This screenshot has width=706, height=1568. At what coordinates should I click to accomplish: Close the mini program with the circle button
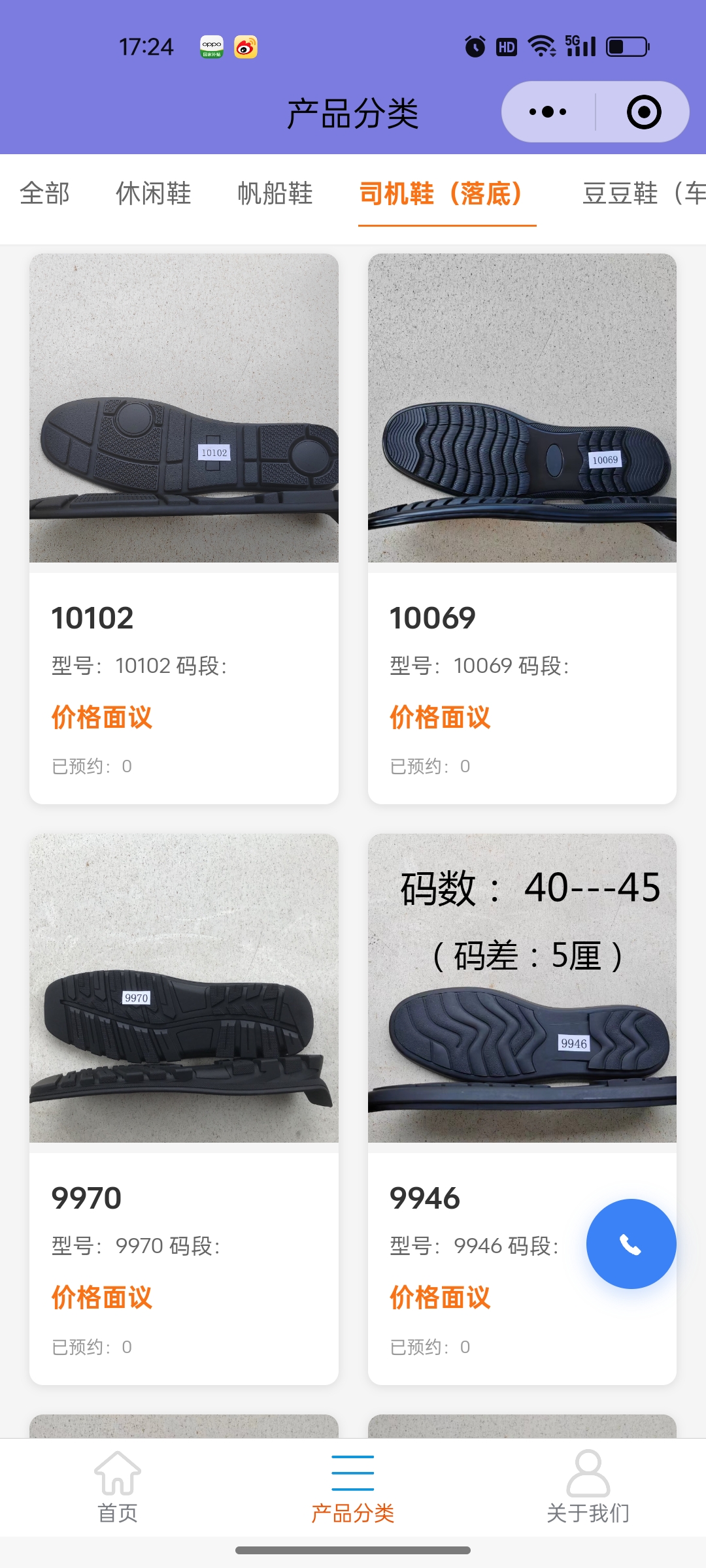tap(643, 112)
